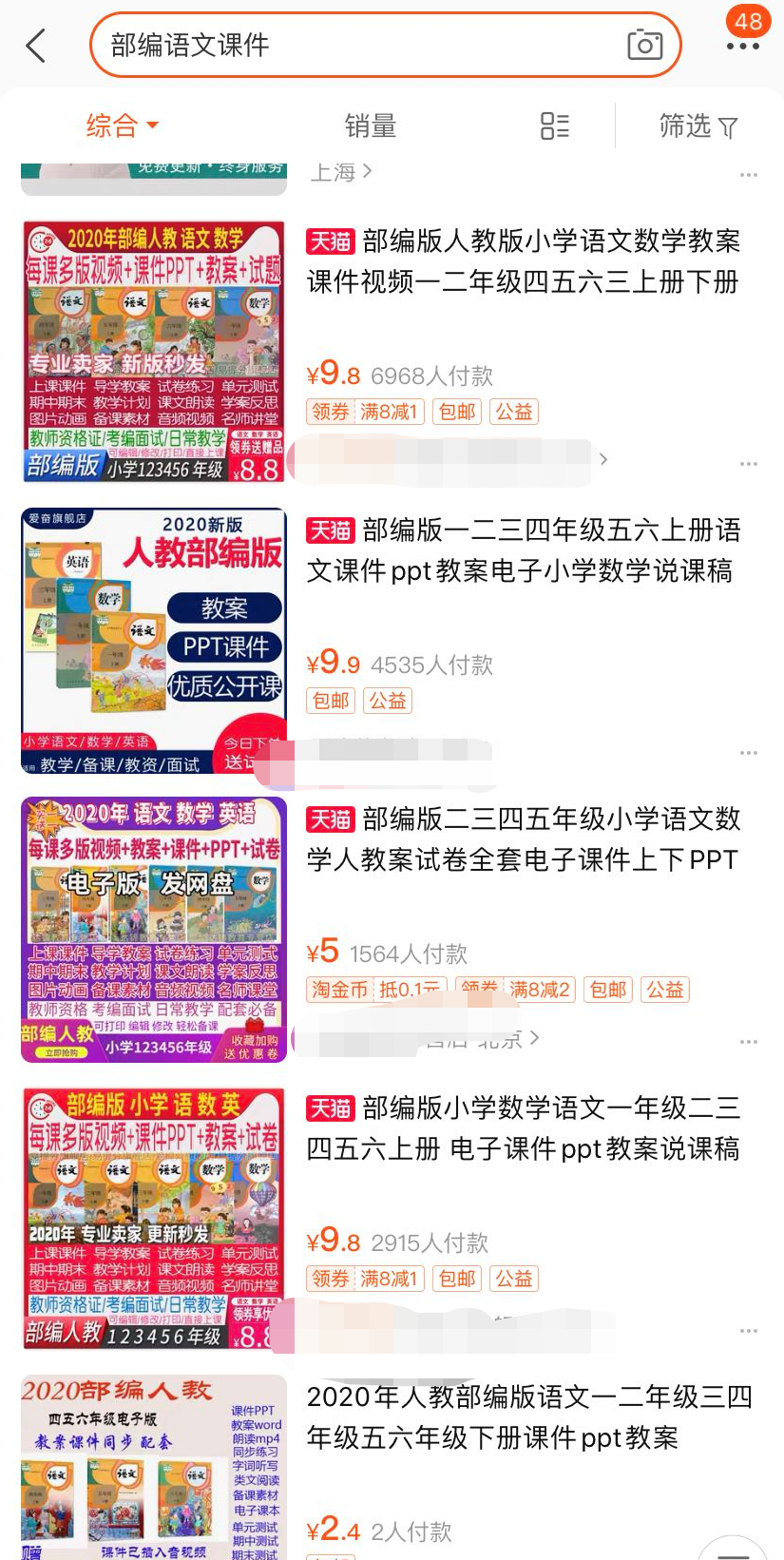
Task: Open camera image search
Action: coord(644,45)
